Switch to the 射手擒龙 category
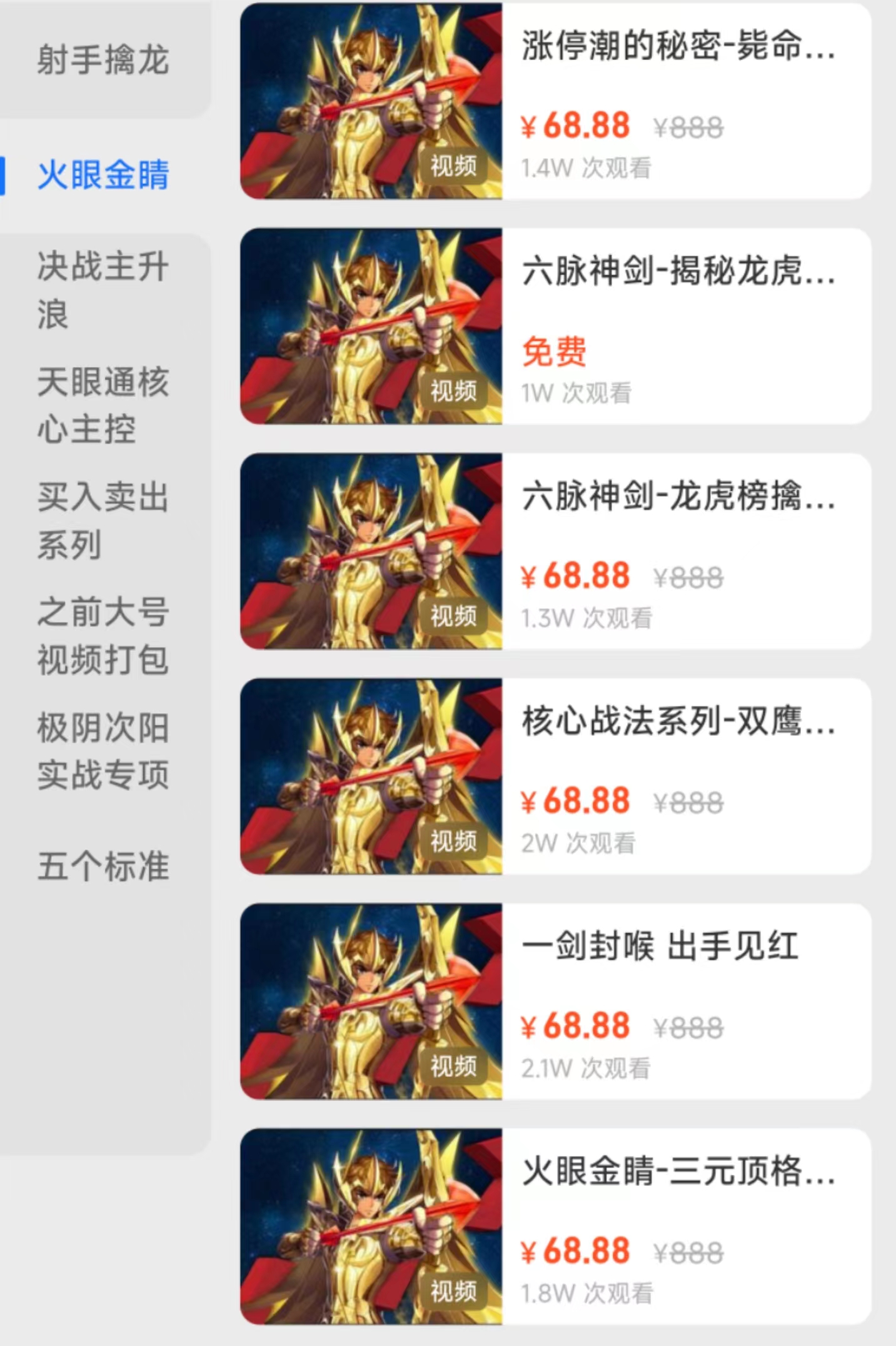896x1346 pixels. point(103,60)
